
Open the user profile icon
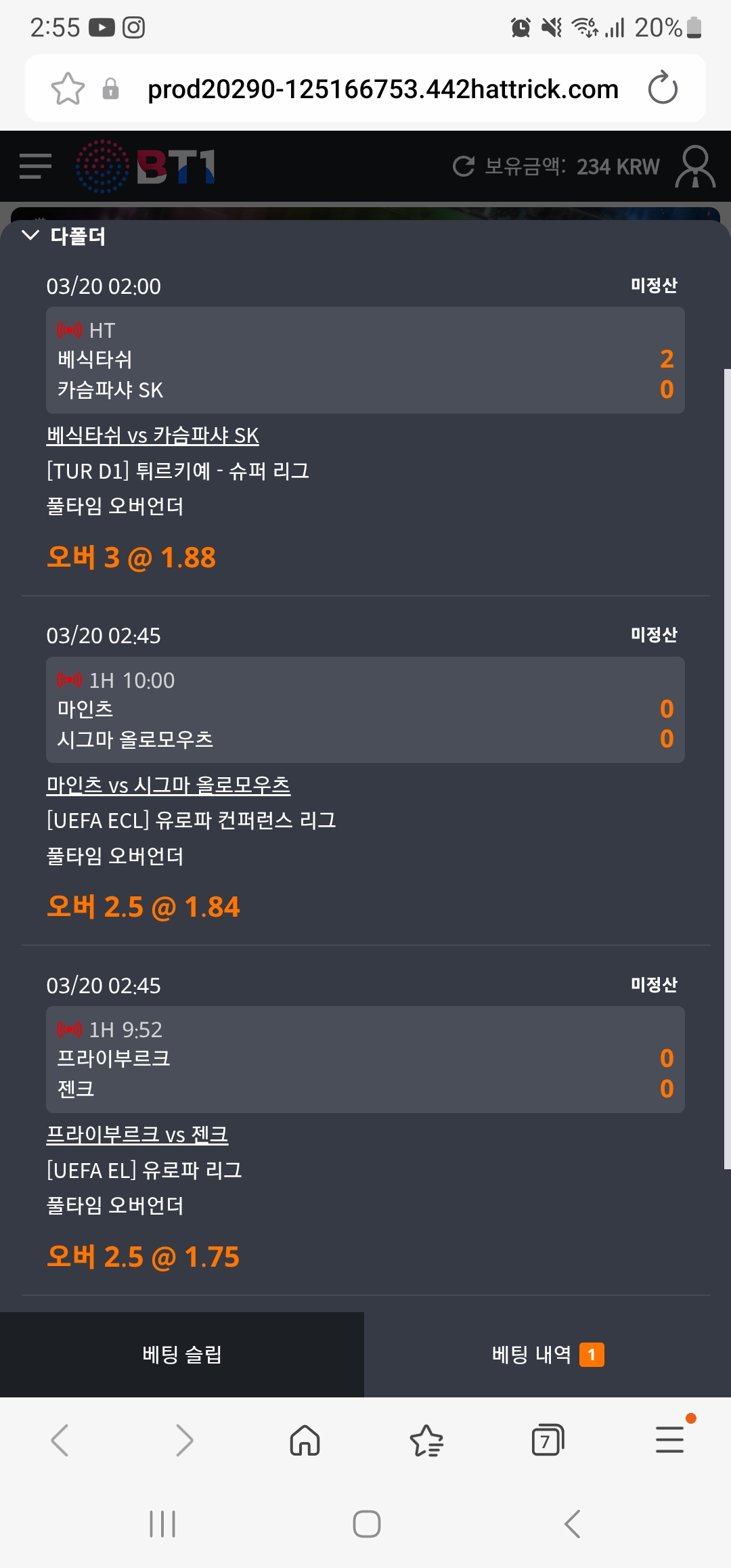point(695,166)
